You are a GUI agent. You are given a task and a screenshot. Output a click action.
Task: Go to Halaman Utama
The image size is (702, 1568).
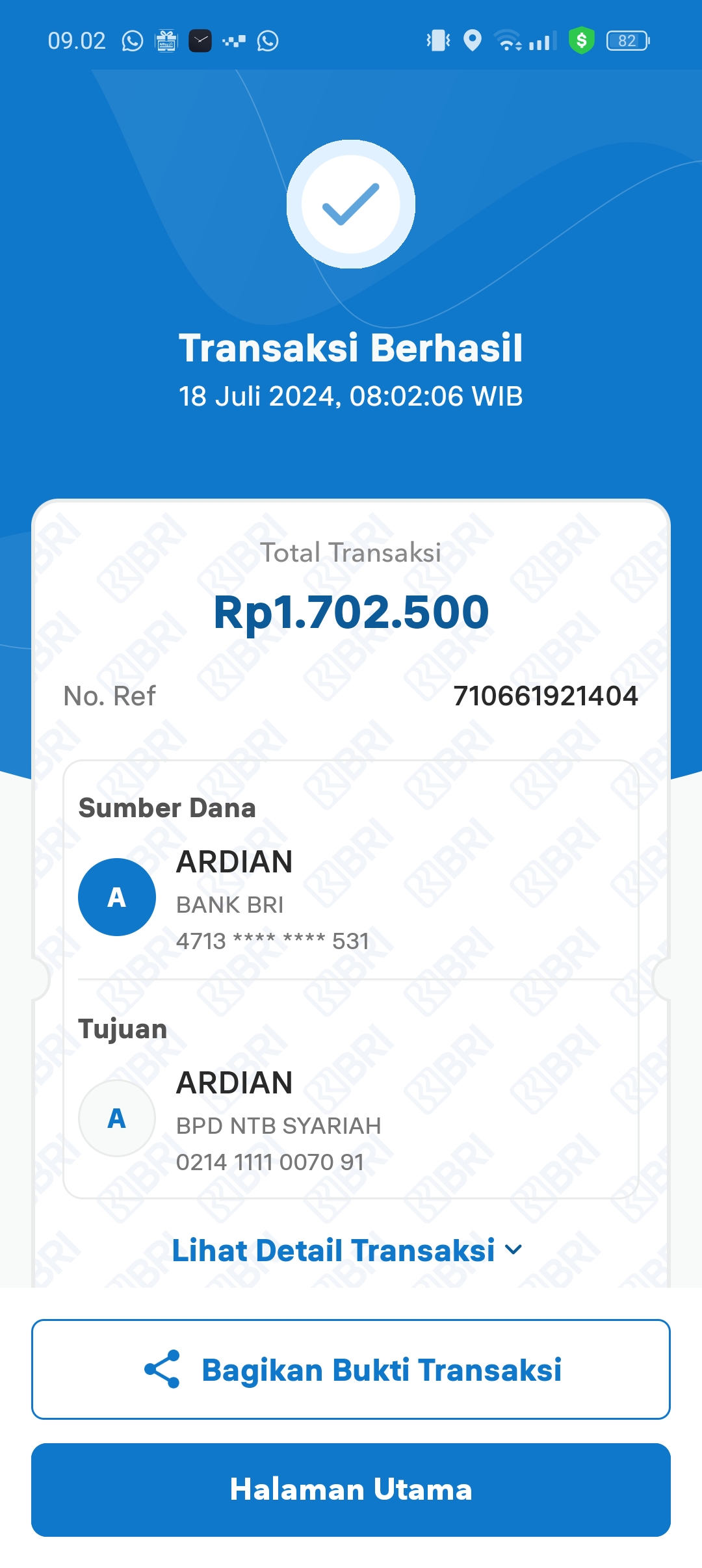click(351, 1489)
